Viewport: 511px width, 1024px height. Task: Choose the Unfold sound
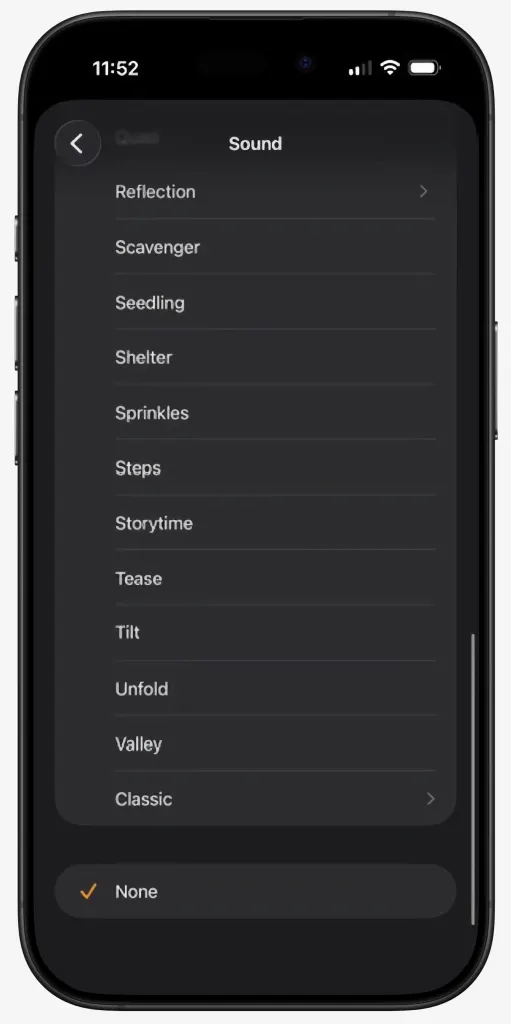pyautogui.click(x=256, y=688)
